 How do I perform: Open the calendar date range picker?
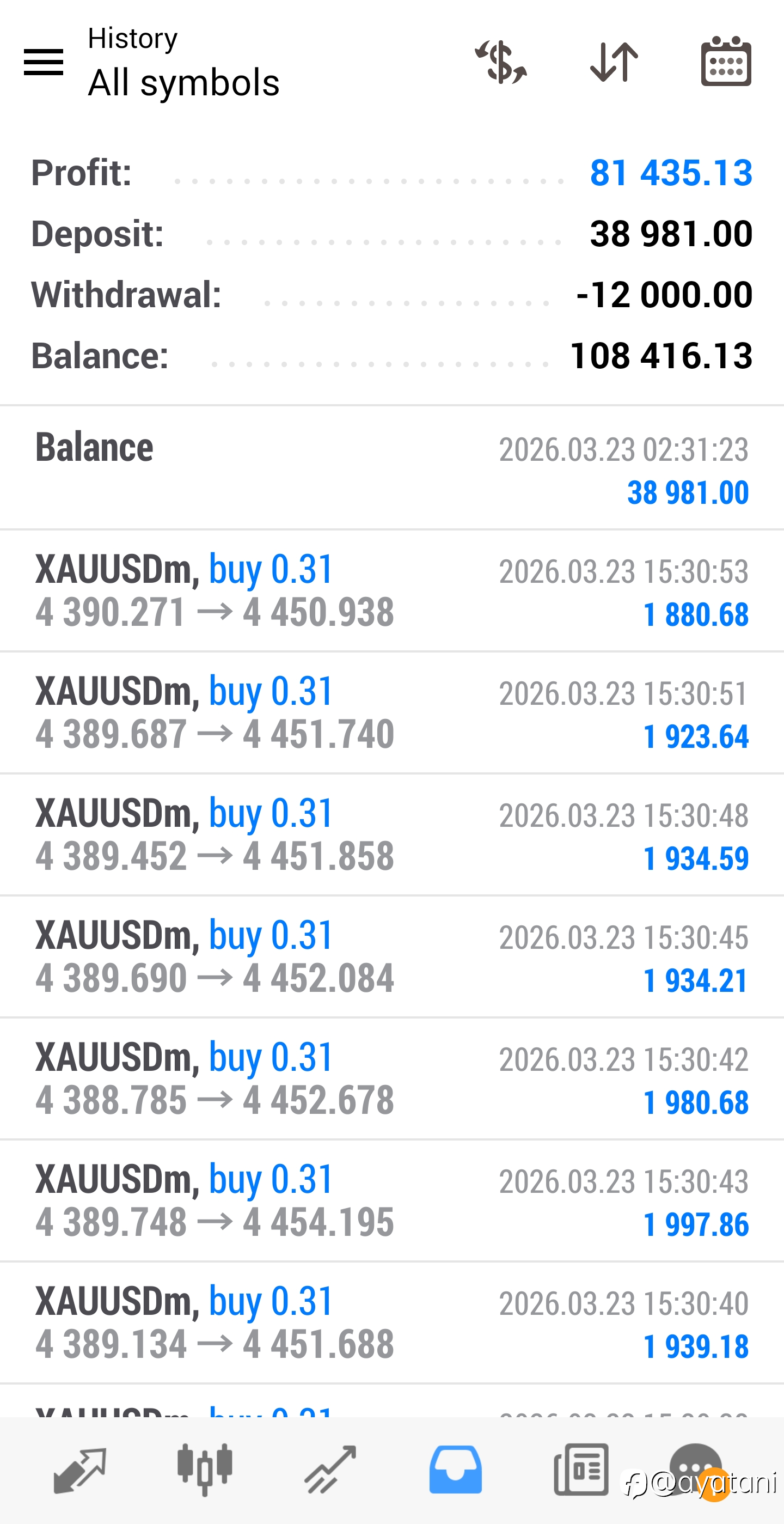point(726,62)
